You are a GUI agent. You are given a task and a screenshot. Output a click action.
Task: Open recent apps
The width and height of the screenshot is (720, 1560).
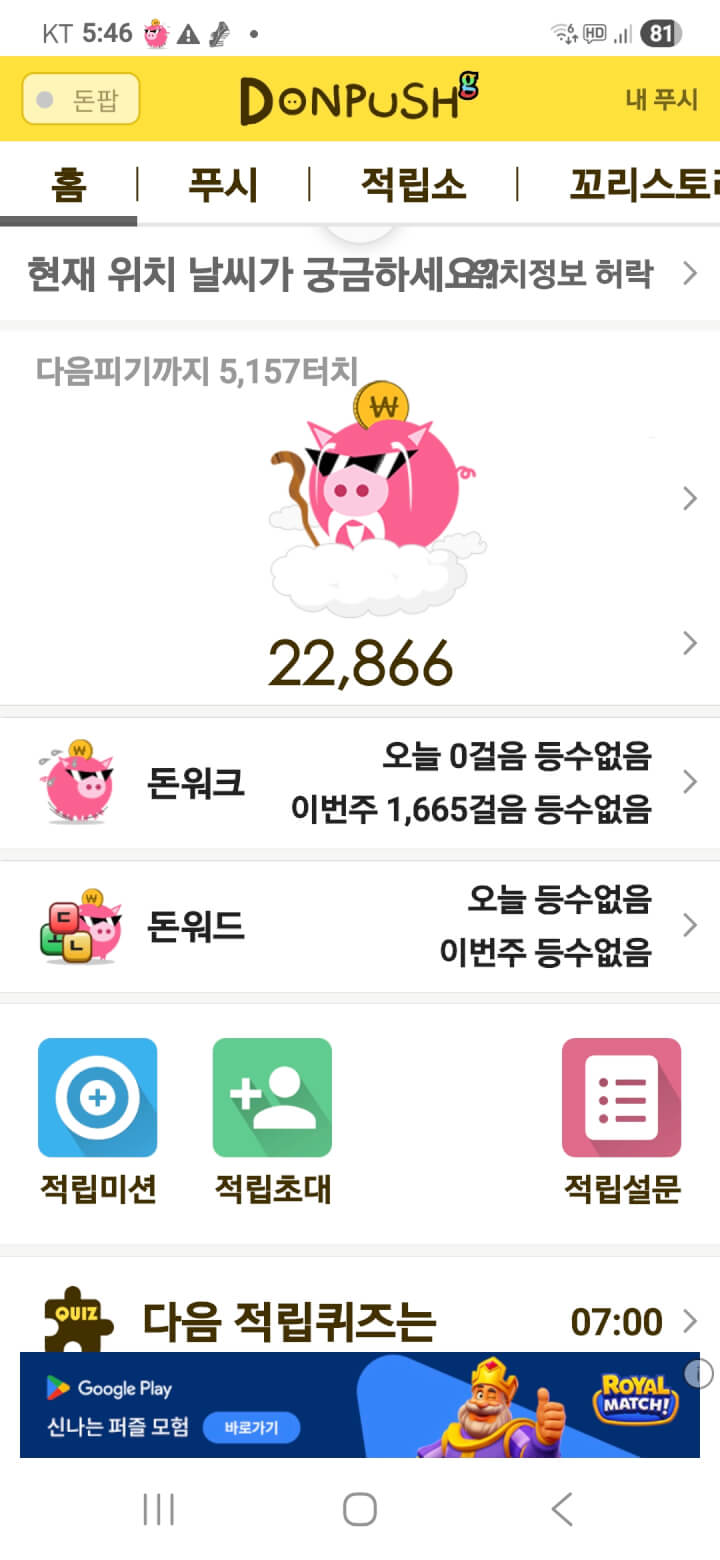[x=158, y=1509]
